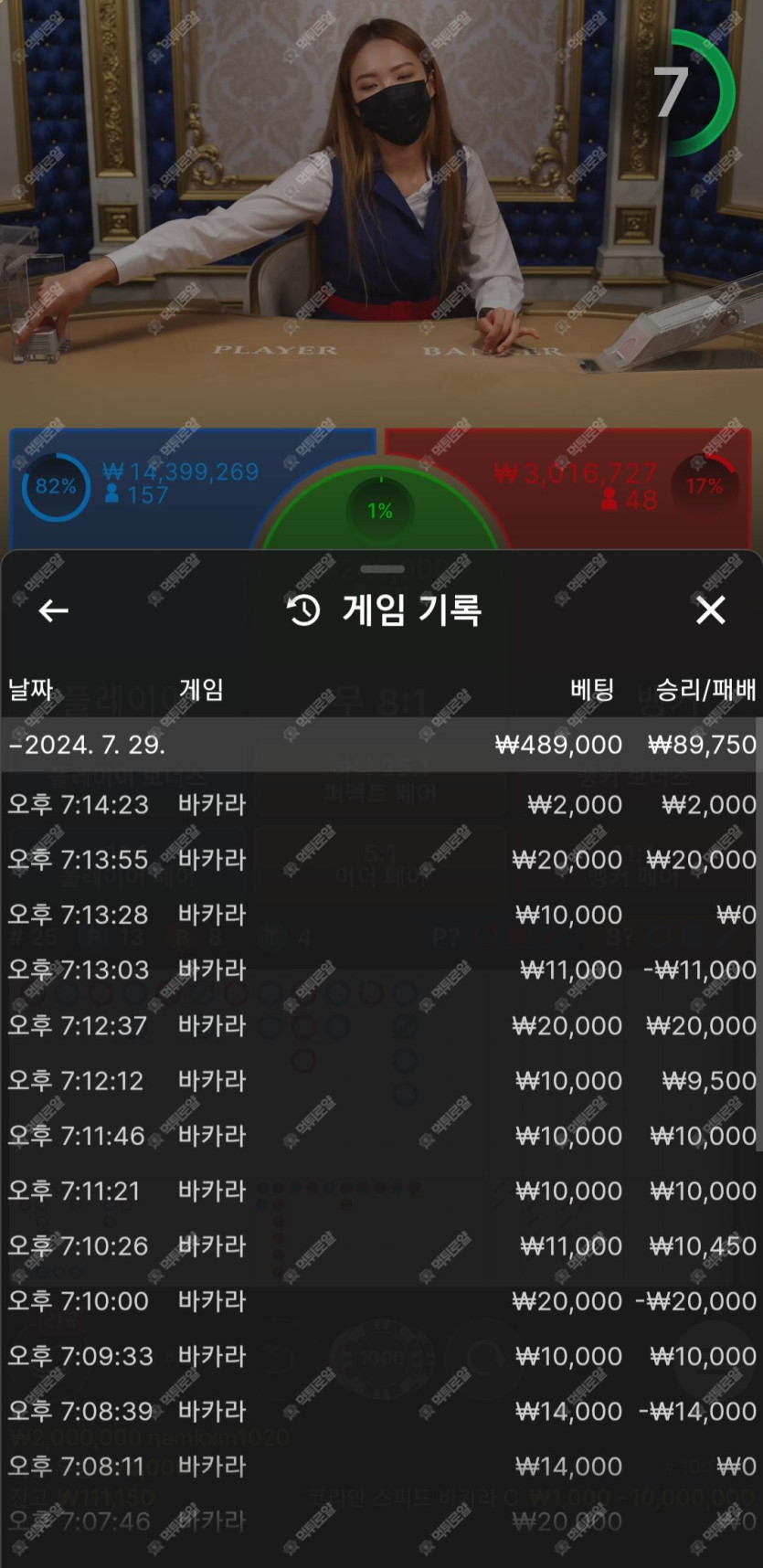The height and width of the screenshot is (1568, 763).
Task: Open the 오후 7:10:00 baccarat record
Action: tap(381, 1301)
